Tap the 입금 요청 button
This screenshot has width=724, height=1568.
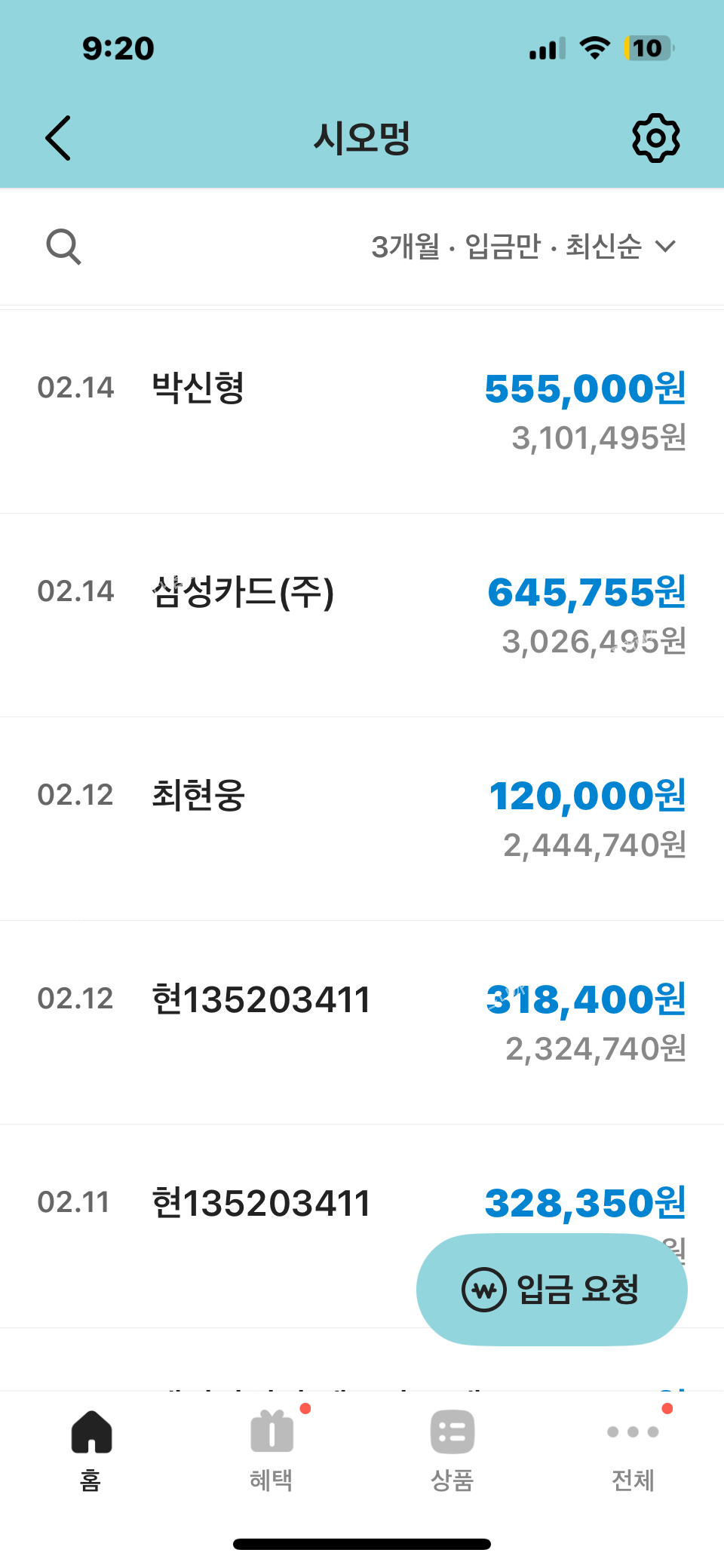coord(551,1289)
